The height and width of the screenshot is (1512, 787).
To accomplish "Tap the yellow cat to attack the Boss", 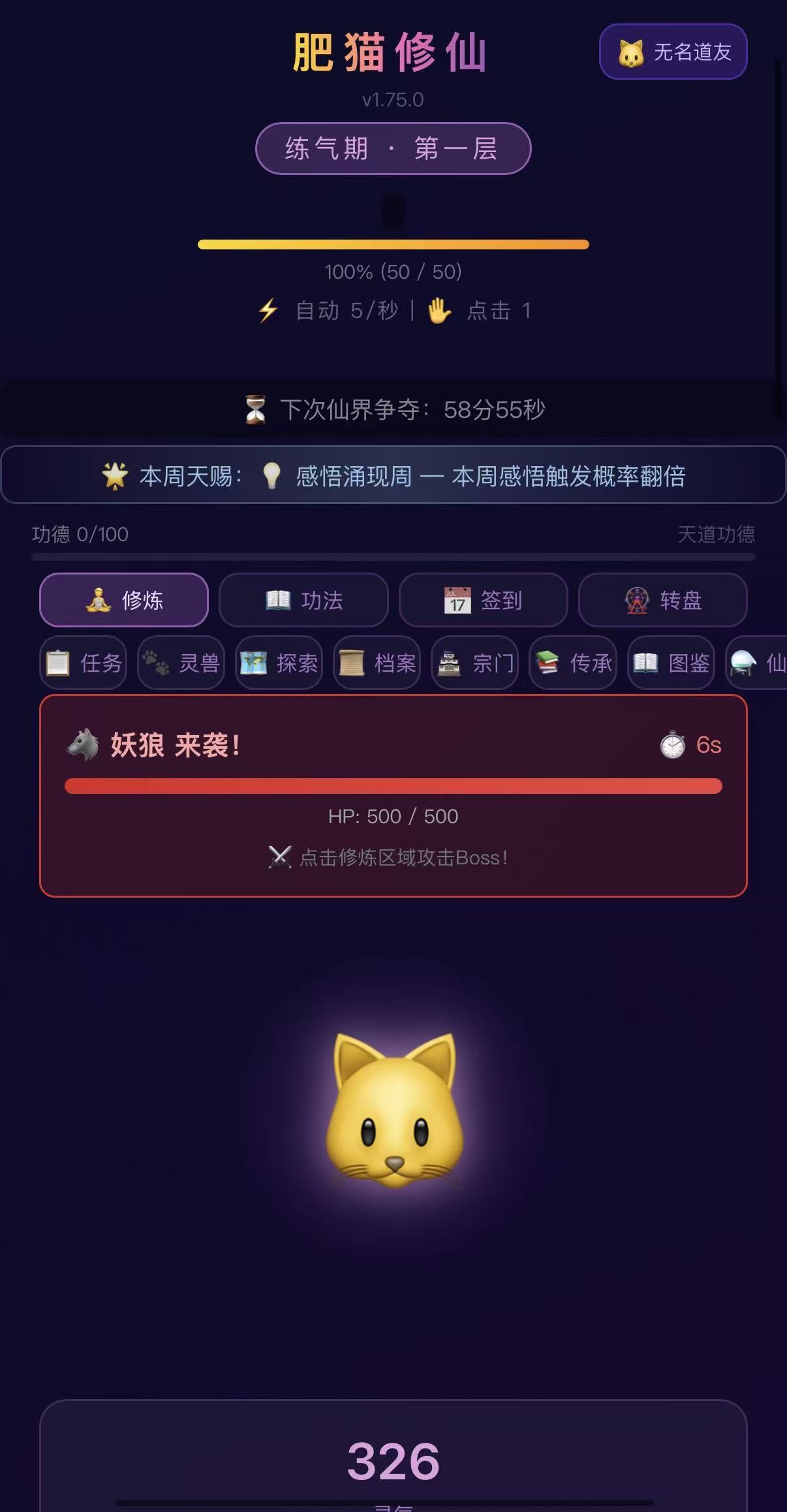I will coord(393,1110).
